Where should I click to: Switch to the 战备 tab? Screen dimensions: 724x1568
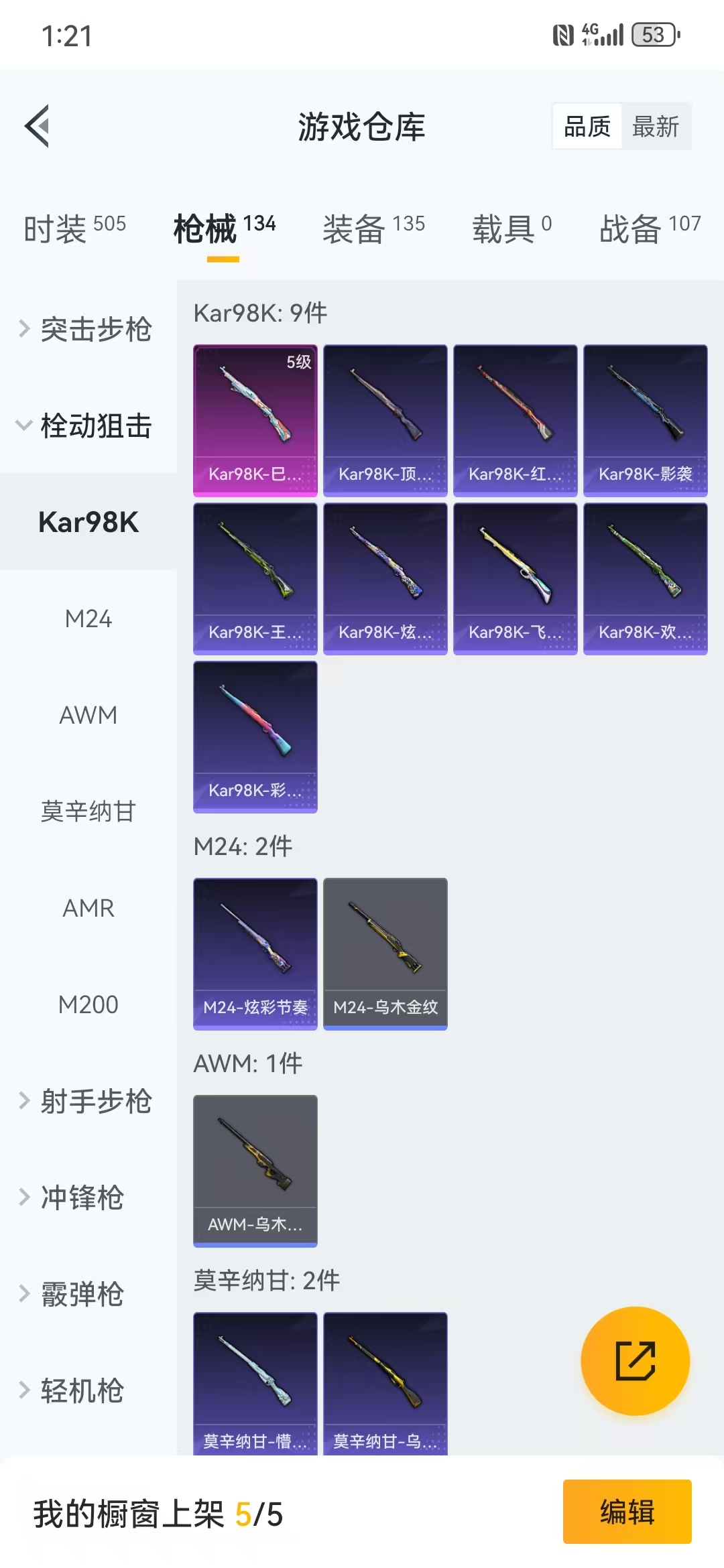(650, 229)
